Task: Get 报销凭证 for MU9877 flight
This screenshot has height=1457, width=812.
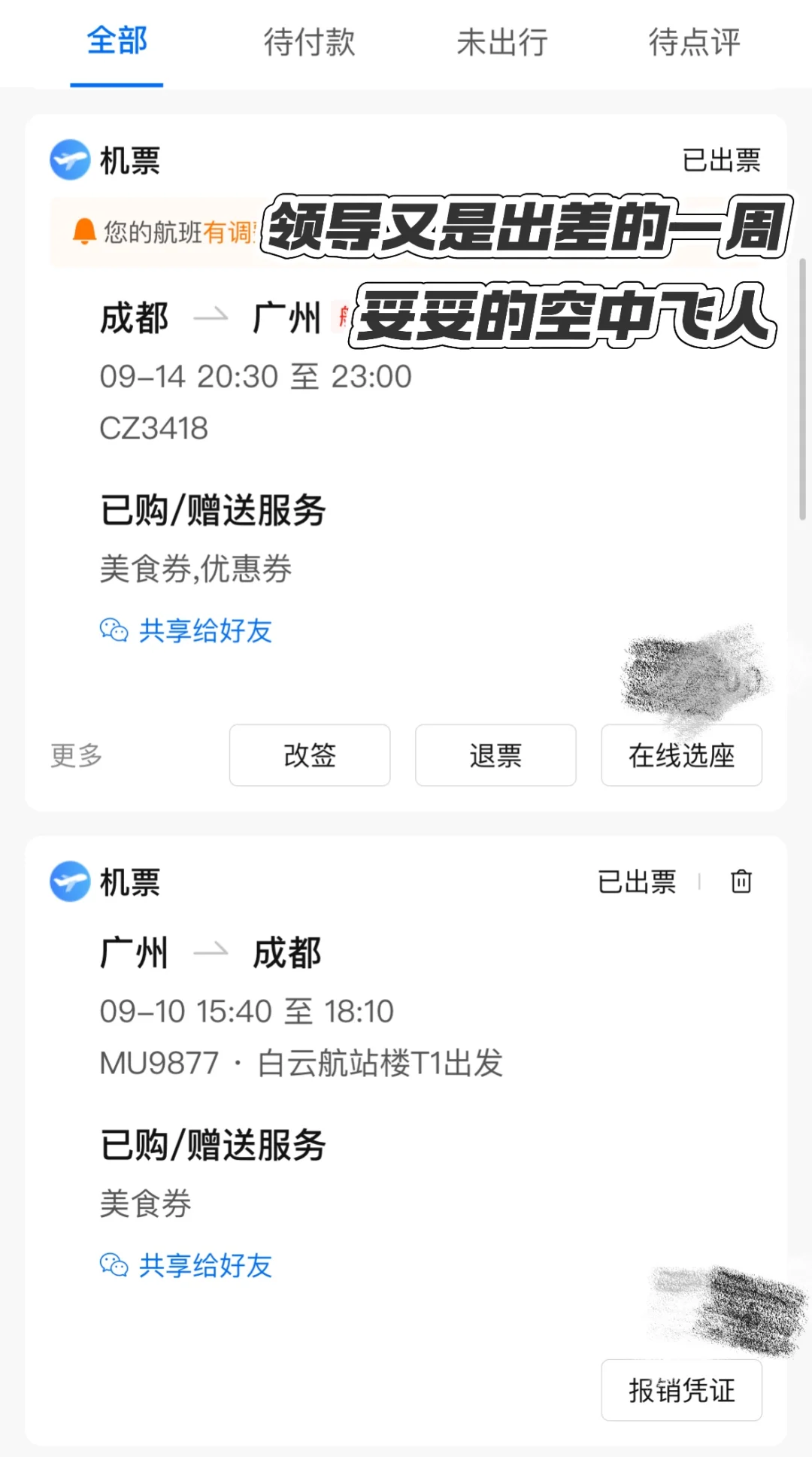Action: pos(681,1390)
